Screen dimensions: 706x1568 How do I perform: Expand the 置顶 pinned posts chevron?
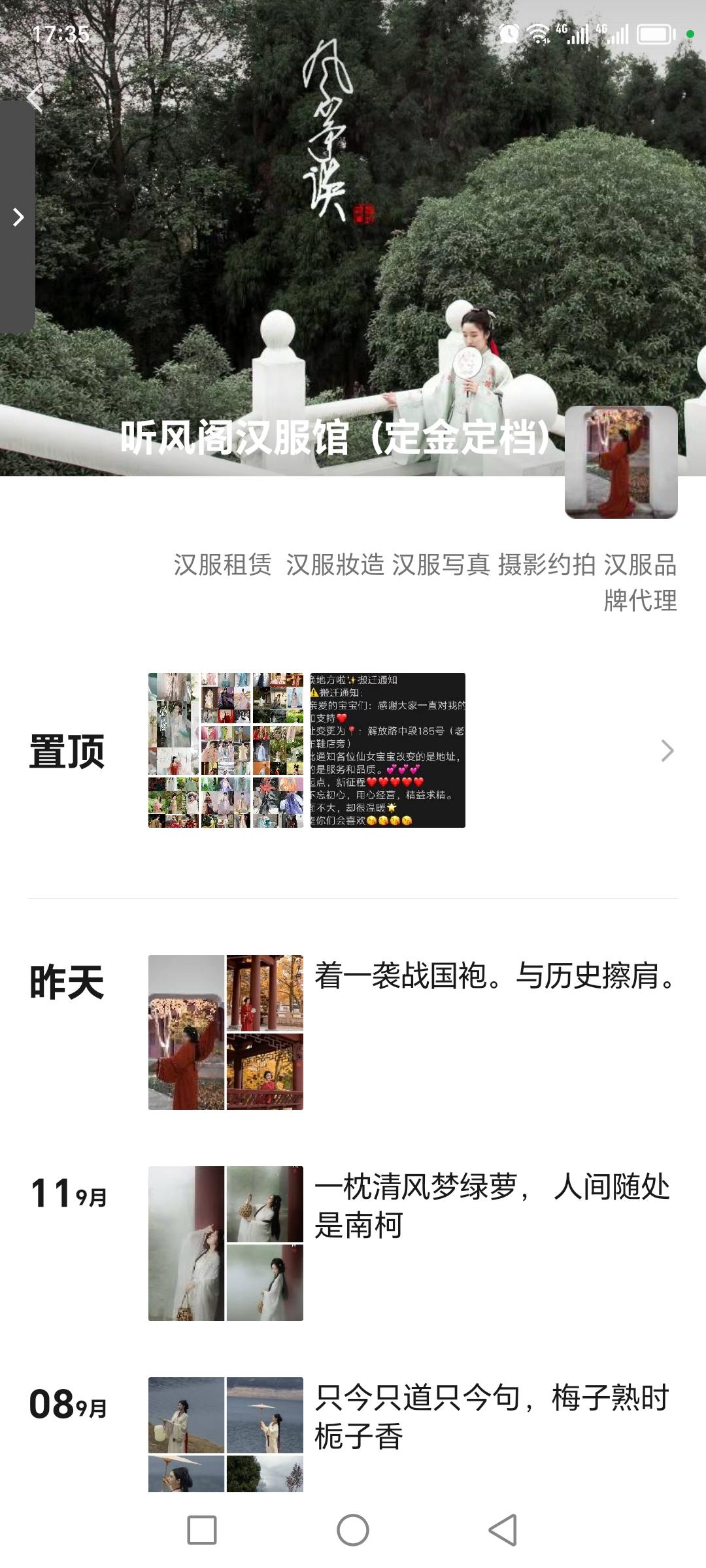[666, 751]
